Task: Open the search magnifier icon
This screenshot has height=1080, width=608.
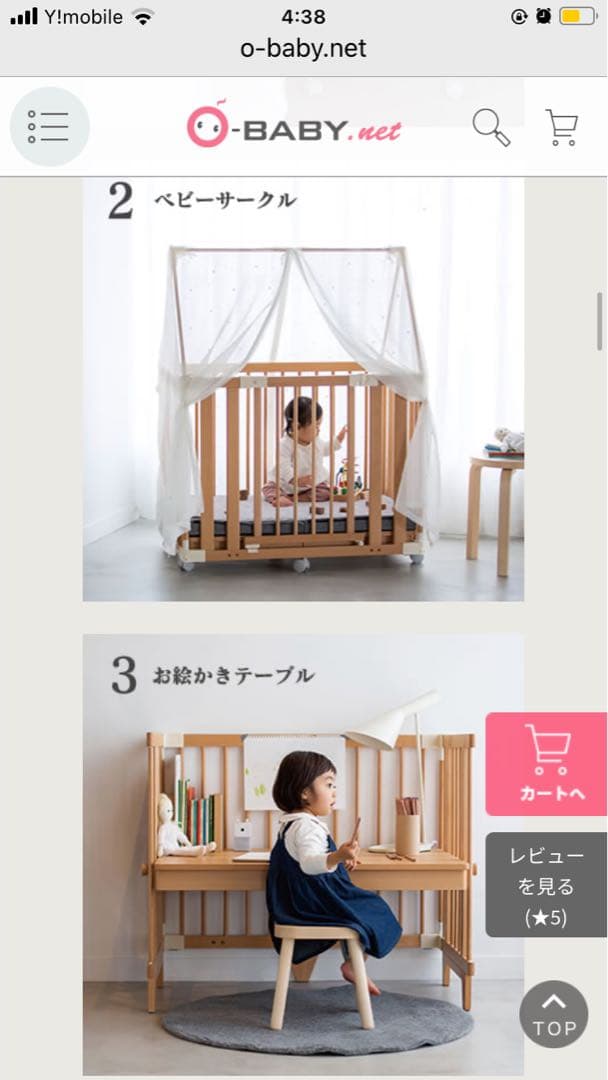Action: (x=491, y=128)
